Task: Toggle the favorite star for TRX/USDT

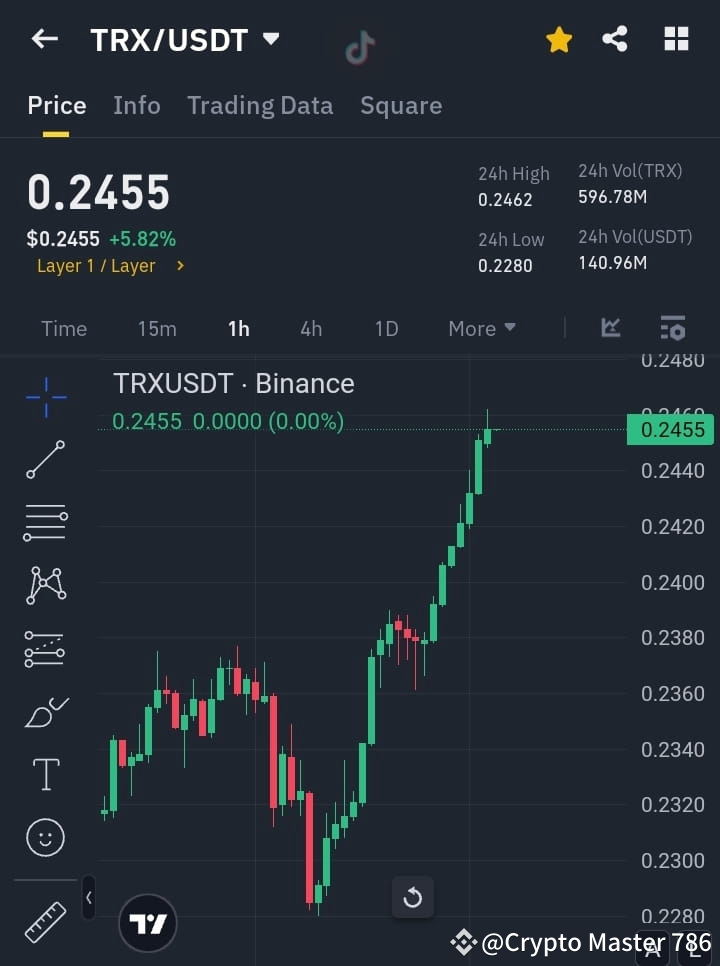Action: pos(558,39)
